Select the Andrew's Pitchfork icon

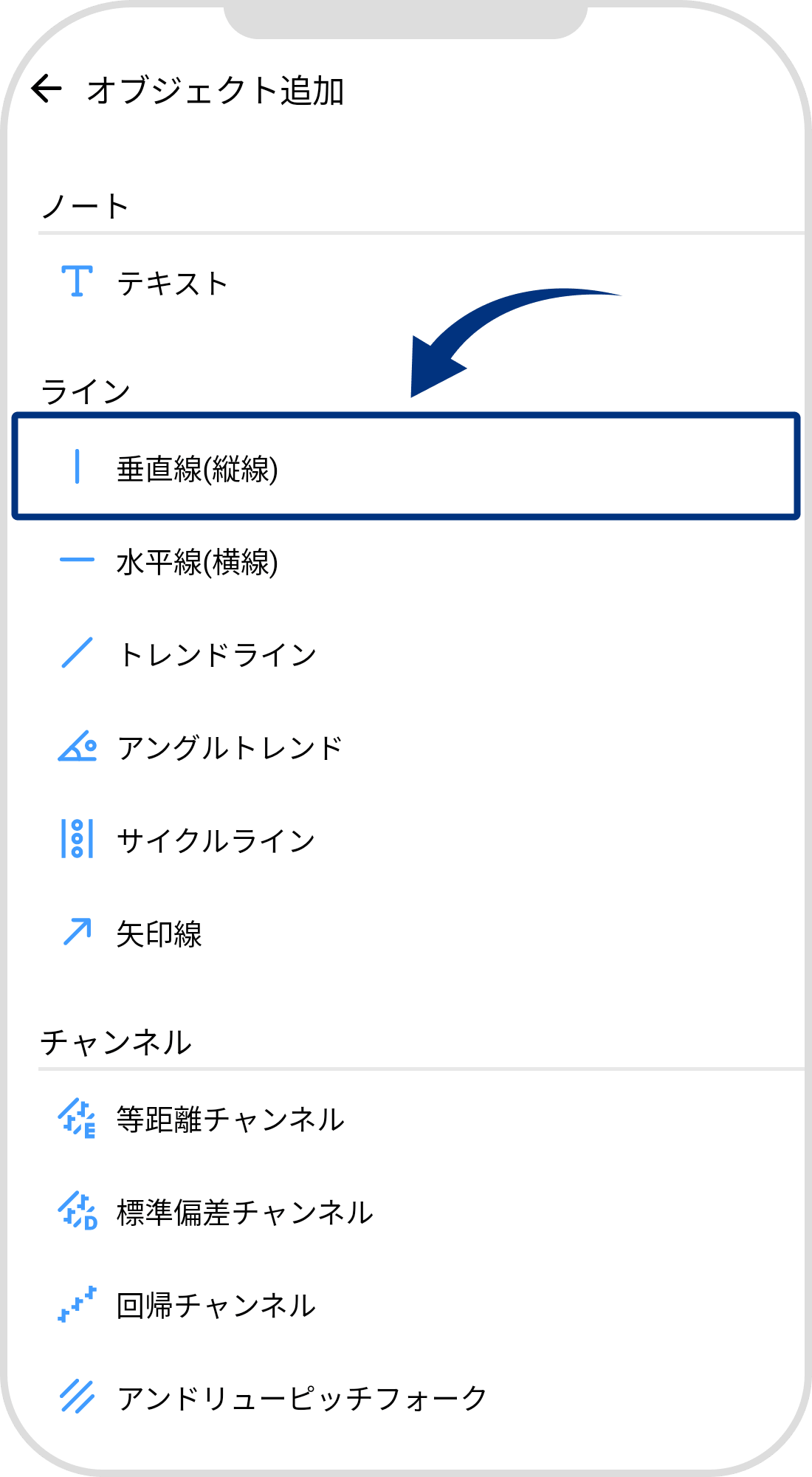click(x=78, y=1394)
